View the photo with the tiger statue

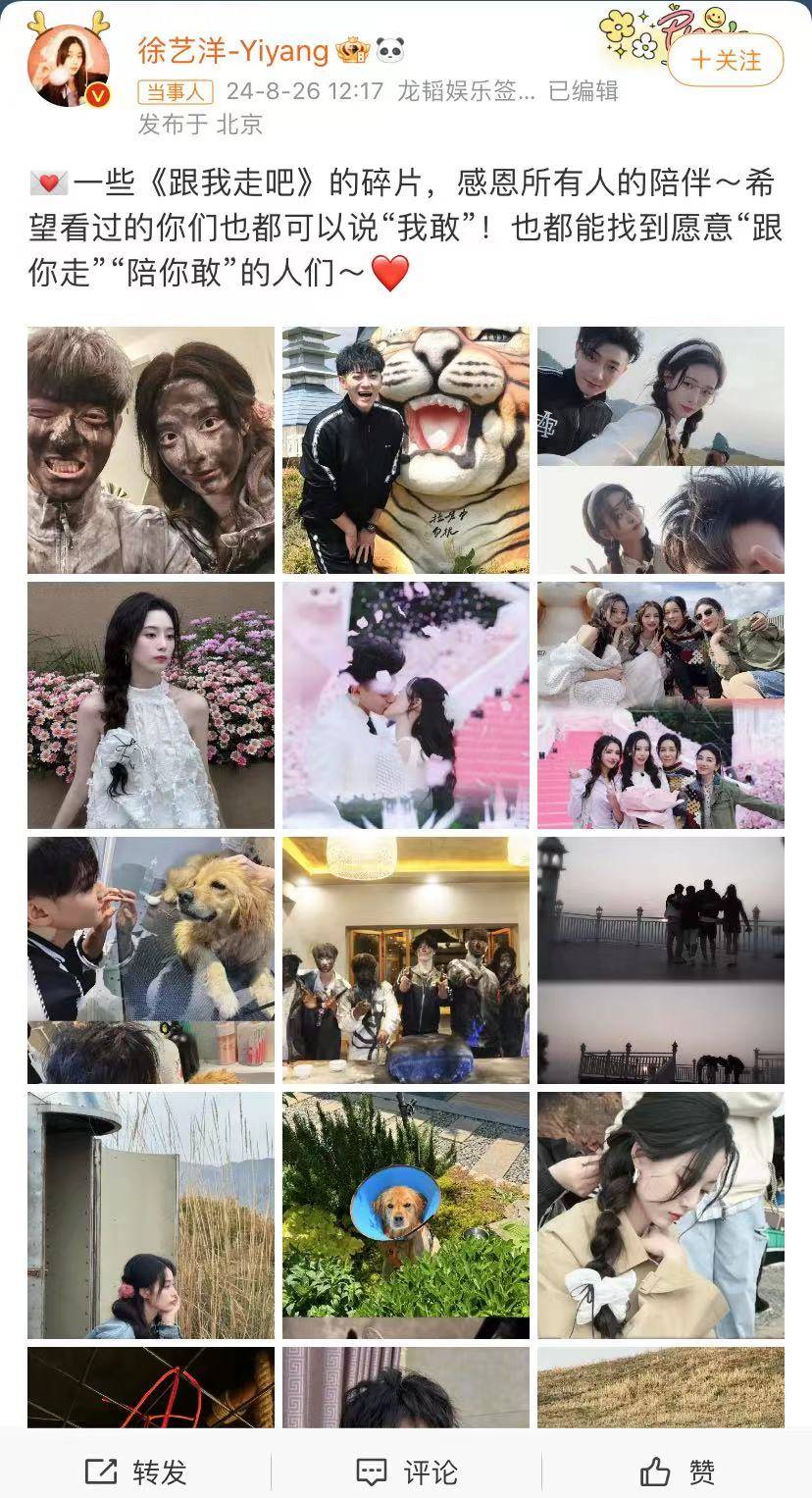pyautogui.click(x=406, y=450)
